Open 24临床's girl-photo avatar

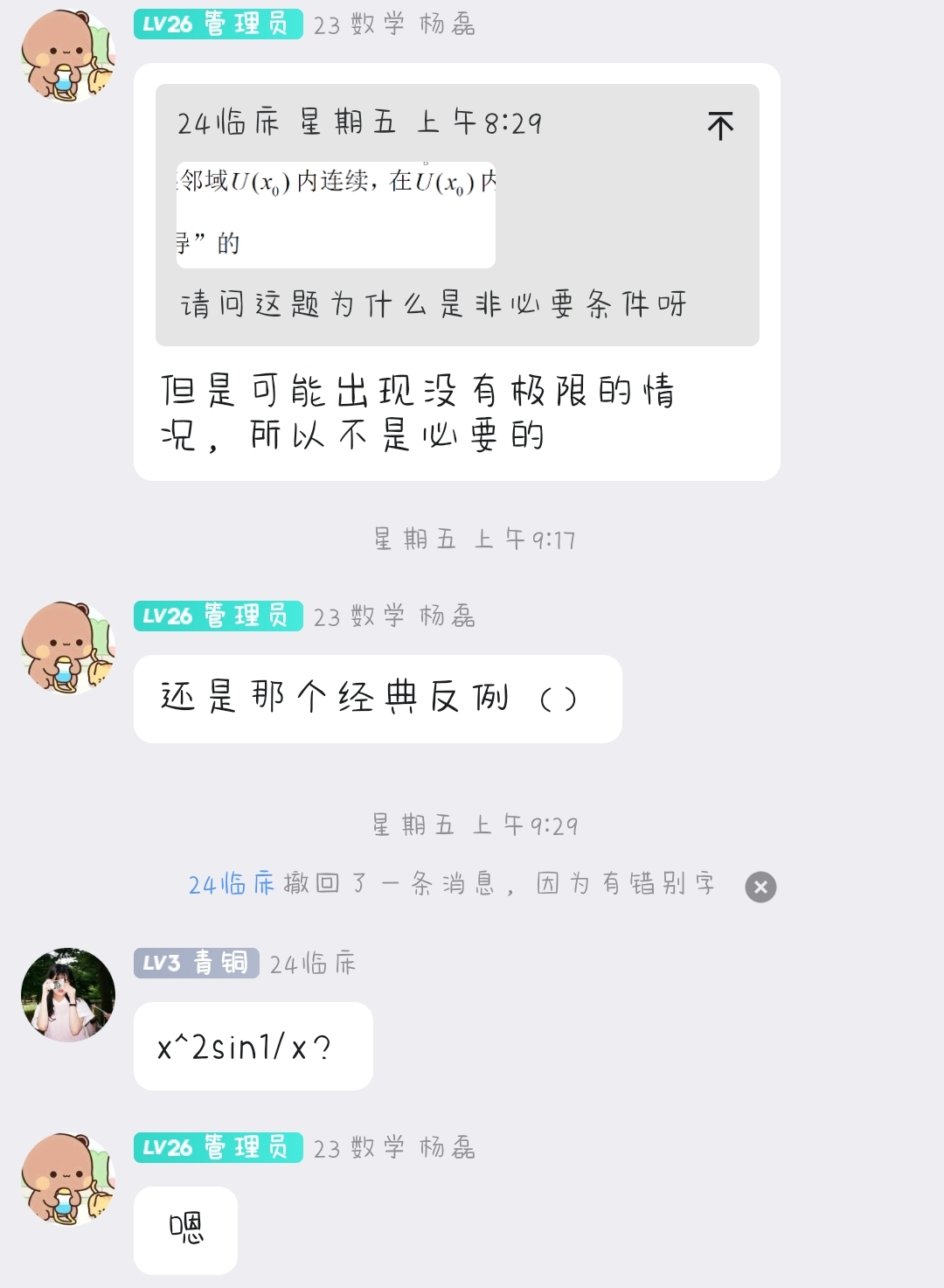[x=68, y=995]
